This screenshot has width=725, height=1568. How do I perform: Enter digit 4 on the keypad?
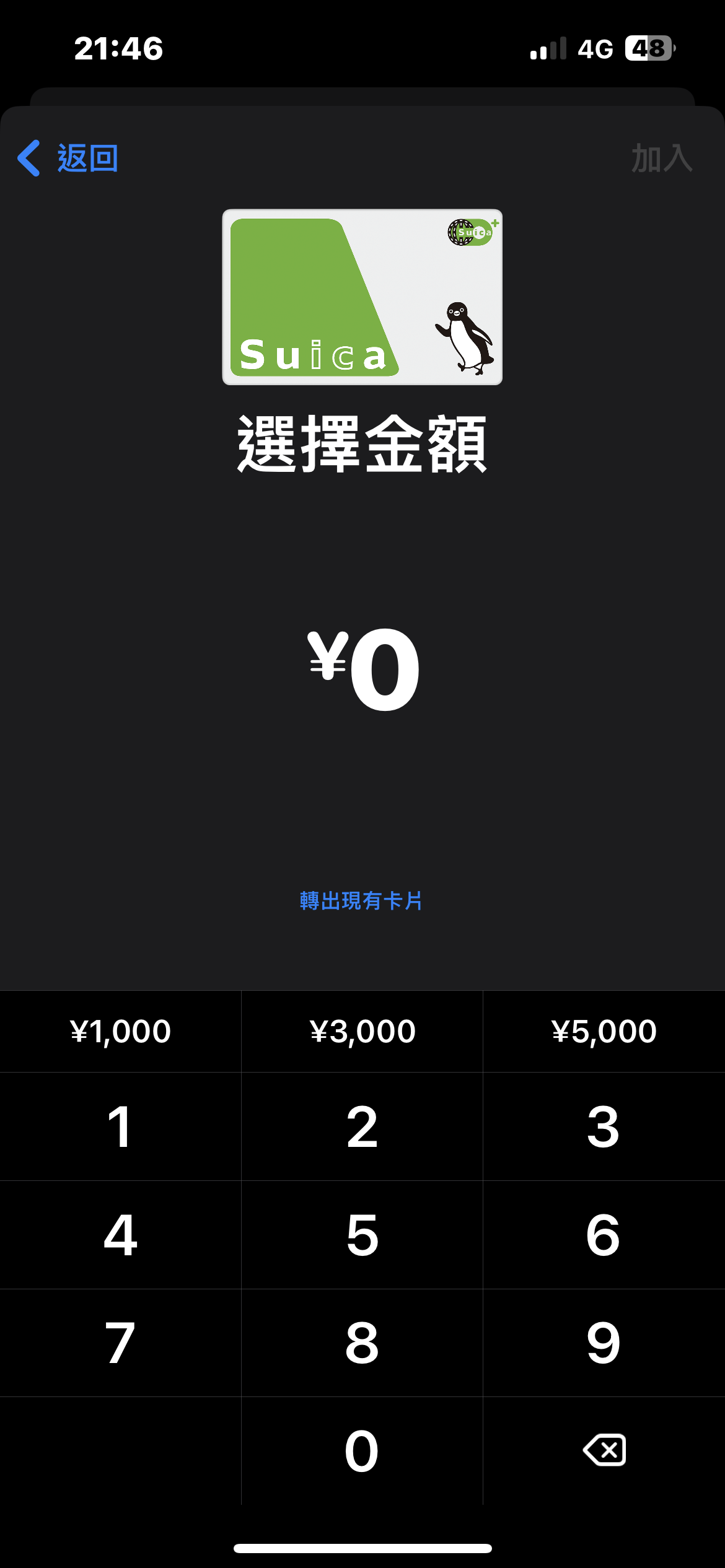click(120, 1235)
